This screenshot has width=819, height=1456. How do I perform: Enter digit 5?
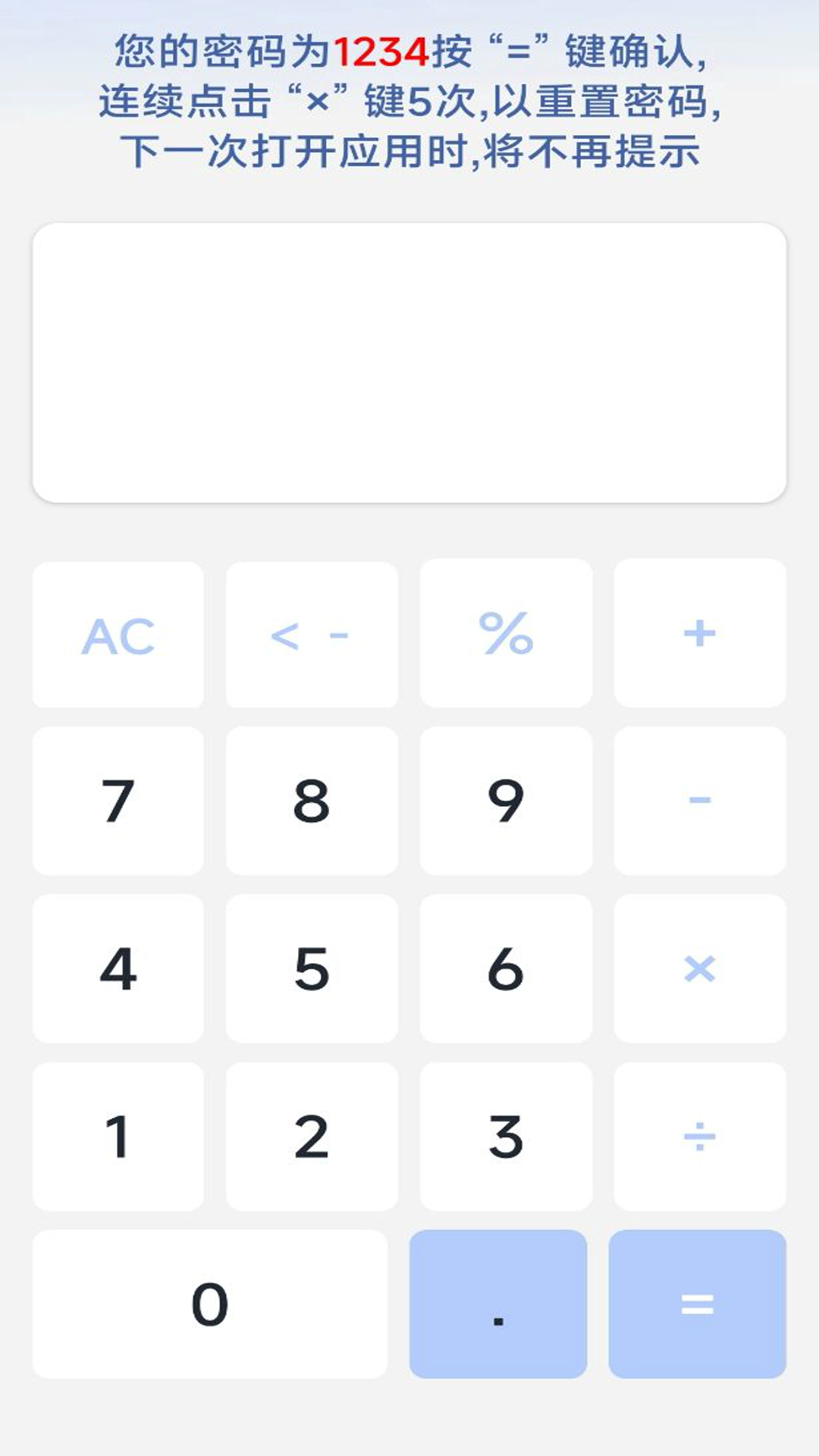point(312,968)
